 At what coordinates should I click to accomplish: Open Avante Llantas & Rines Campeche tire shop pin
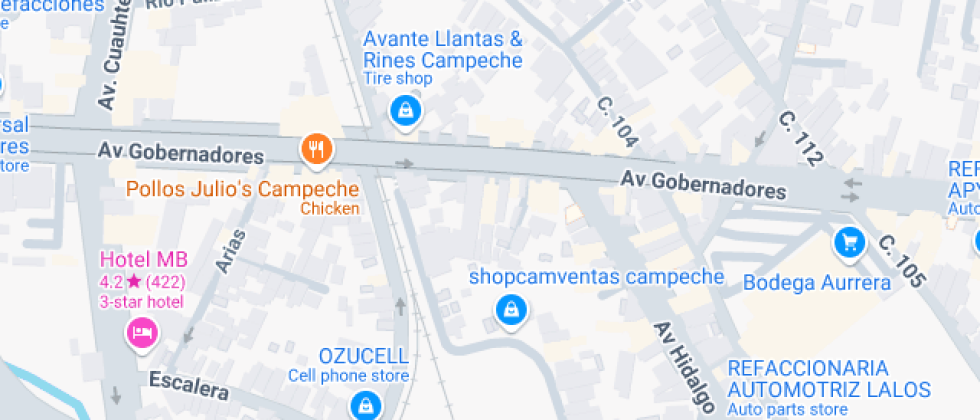pyautogui.click(x=406, y=110)
